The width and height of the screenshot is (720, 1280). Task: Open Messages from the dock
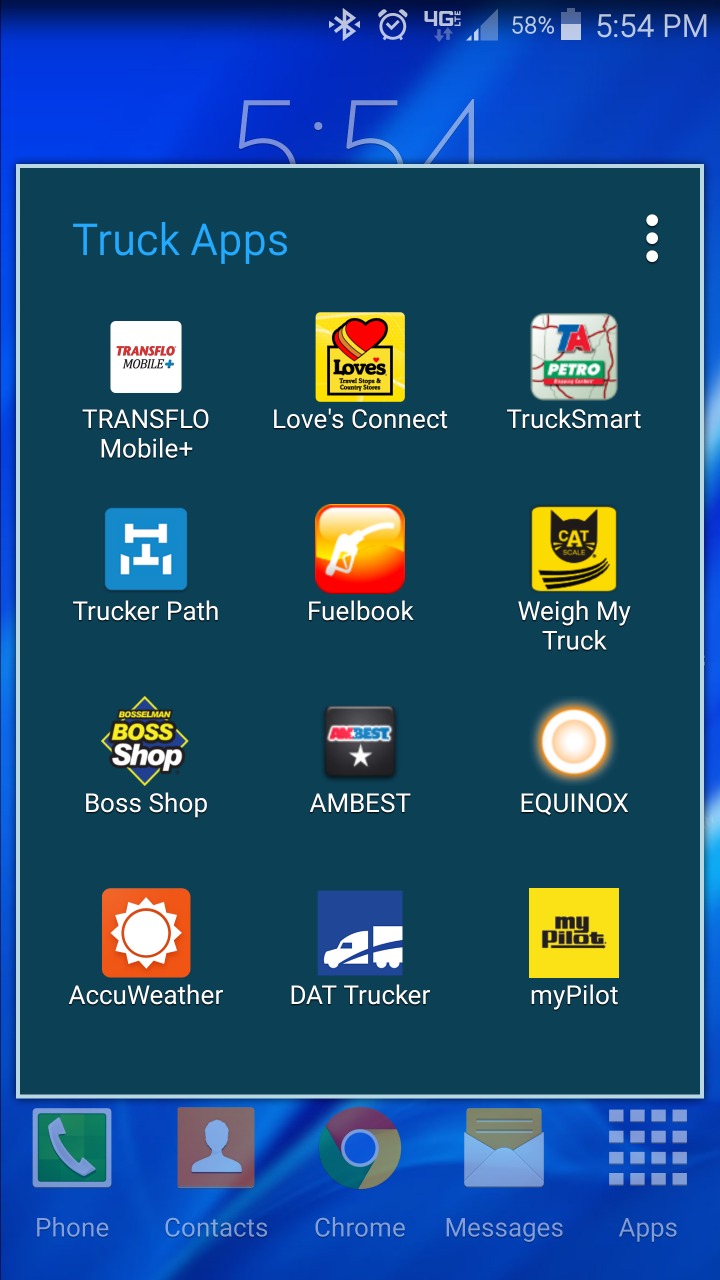(x=504, y=1148)
